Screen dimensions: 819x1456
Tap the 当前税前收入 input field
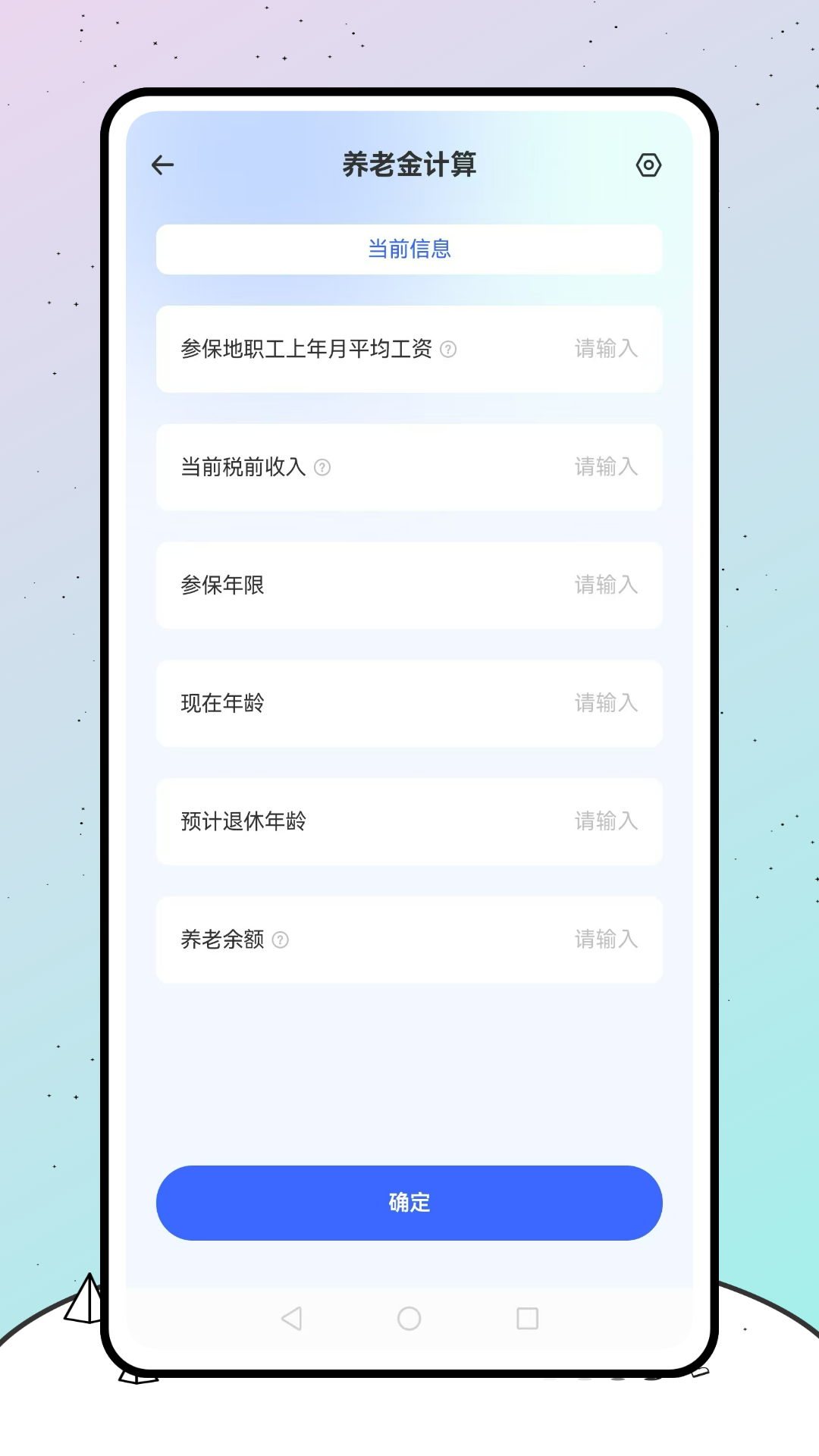[606, 467]
